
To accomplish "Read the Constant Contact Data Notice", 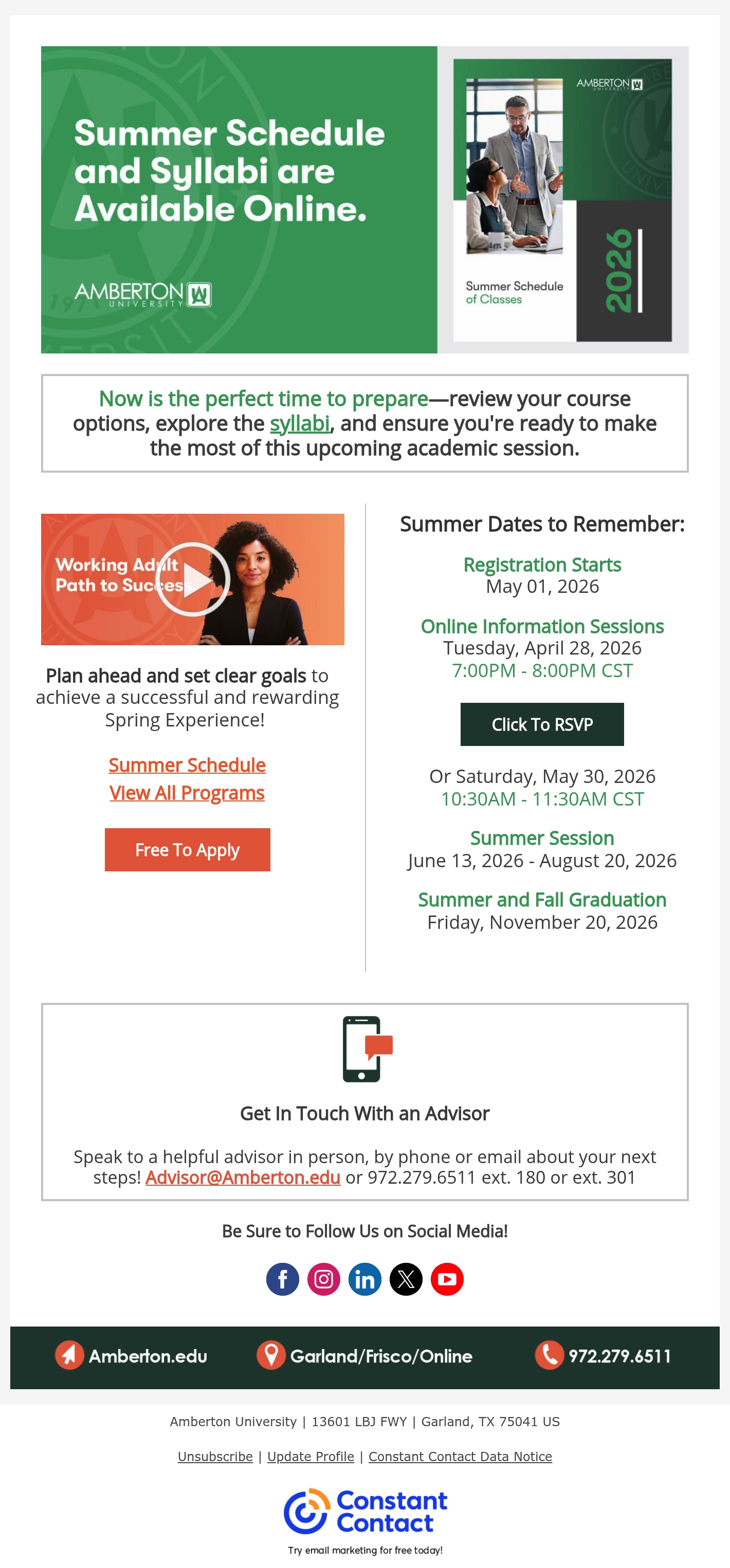I will [460, 1457].
